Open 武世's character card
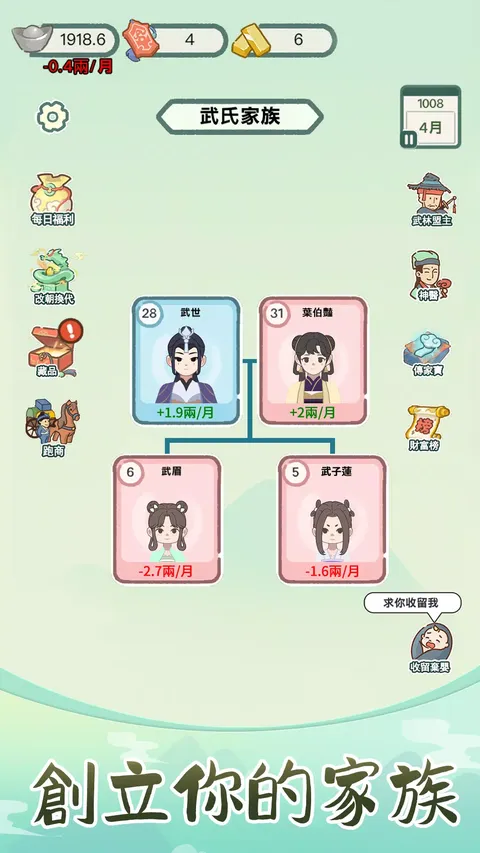Image resolution: width=480 pixels, height=853 pixels. click(186, 360)
